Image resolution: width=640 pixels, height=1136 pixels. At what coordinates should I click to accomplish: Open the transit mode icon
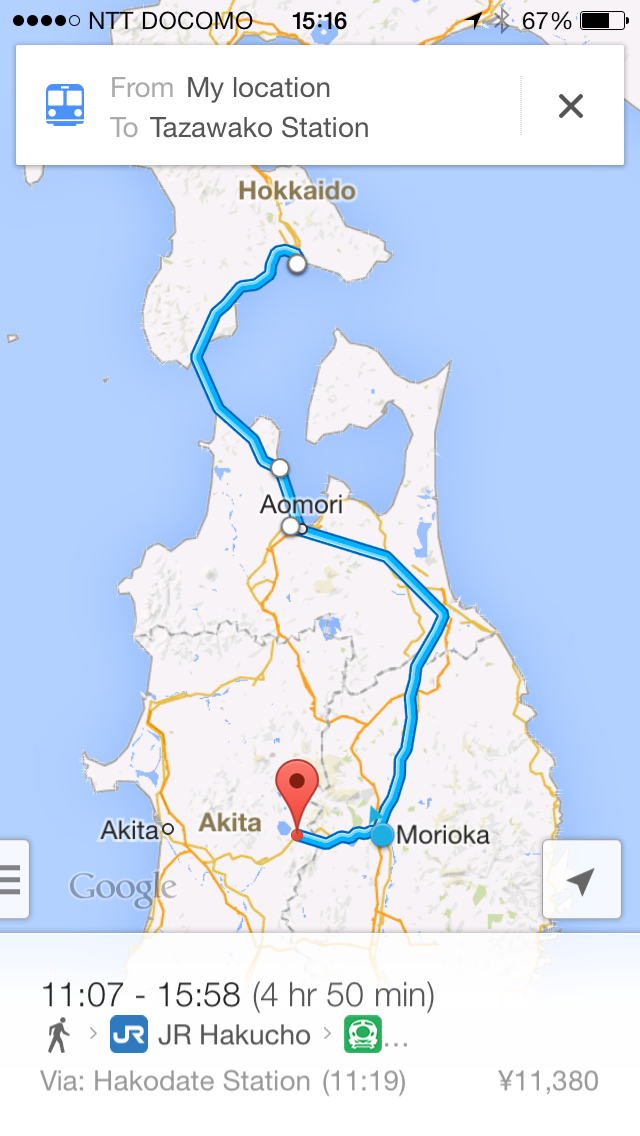65,105
